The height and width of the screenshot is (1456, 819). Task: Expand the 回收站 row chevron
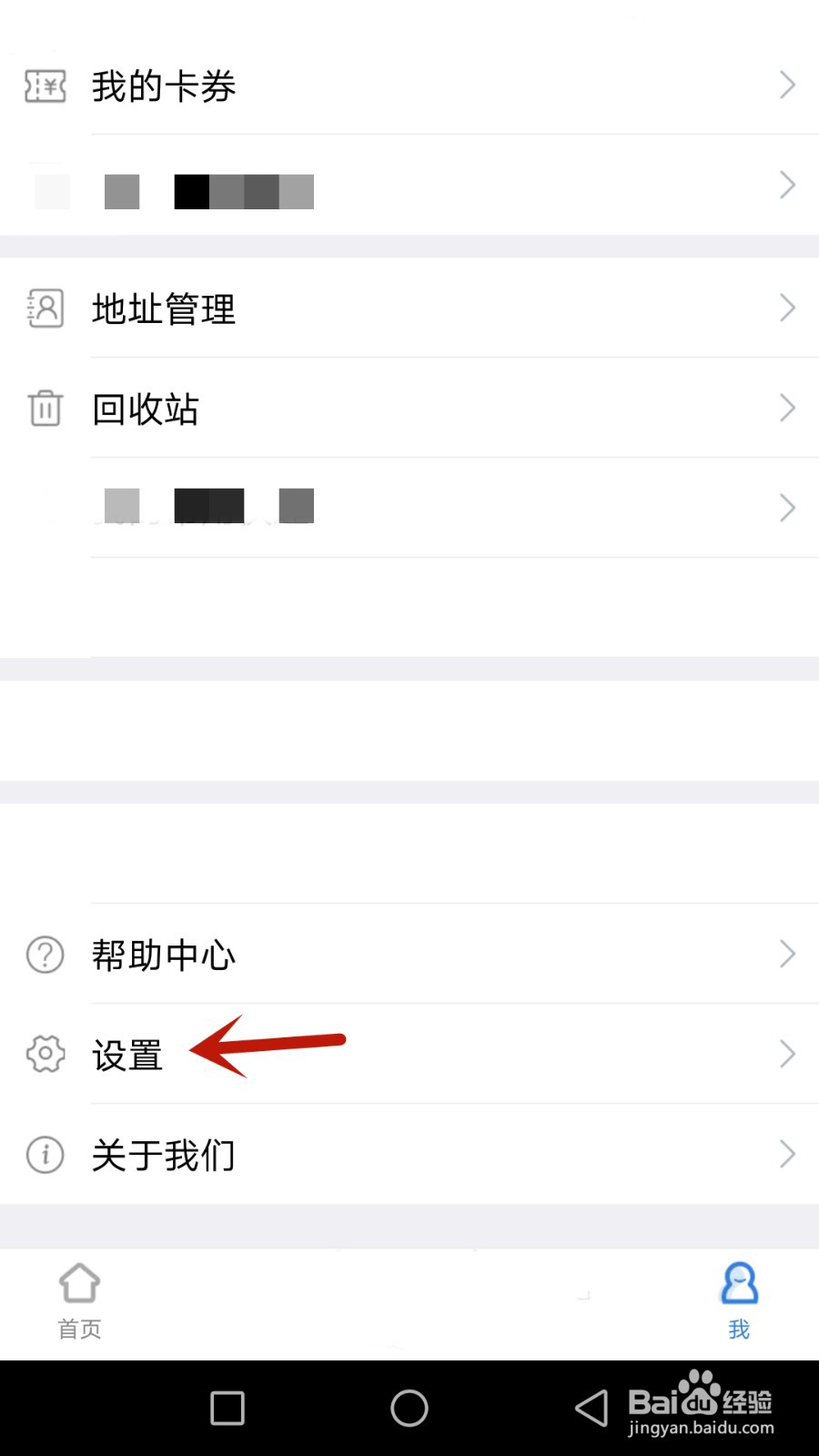(x=787, y=408)
